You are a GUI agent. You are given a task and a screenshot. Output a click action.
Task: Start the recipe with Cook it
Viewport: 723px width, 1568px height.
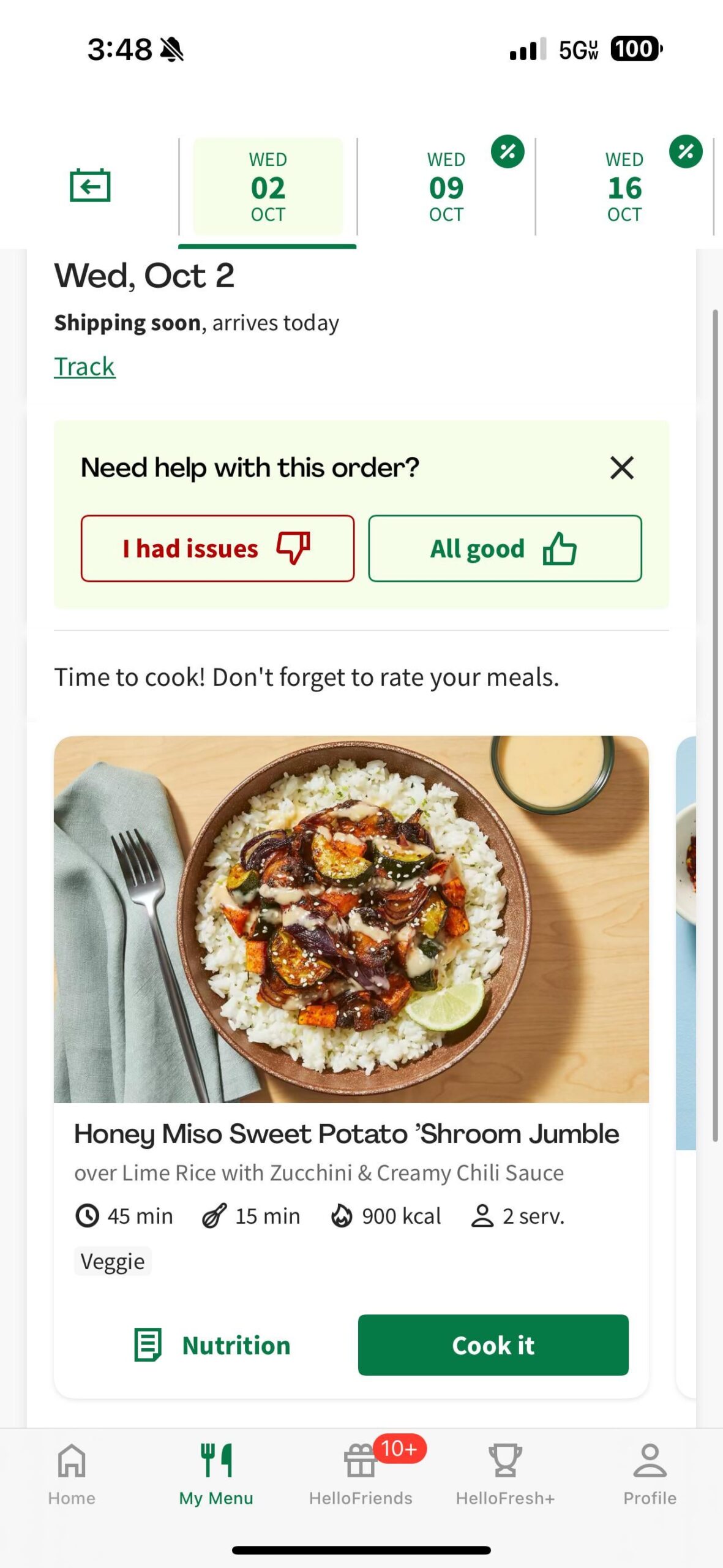[x=493, y=1346]
